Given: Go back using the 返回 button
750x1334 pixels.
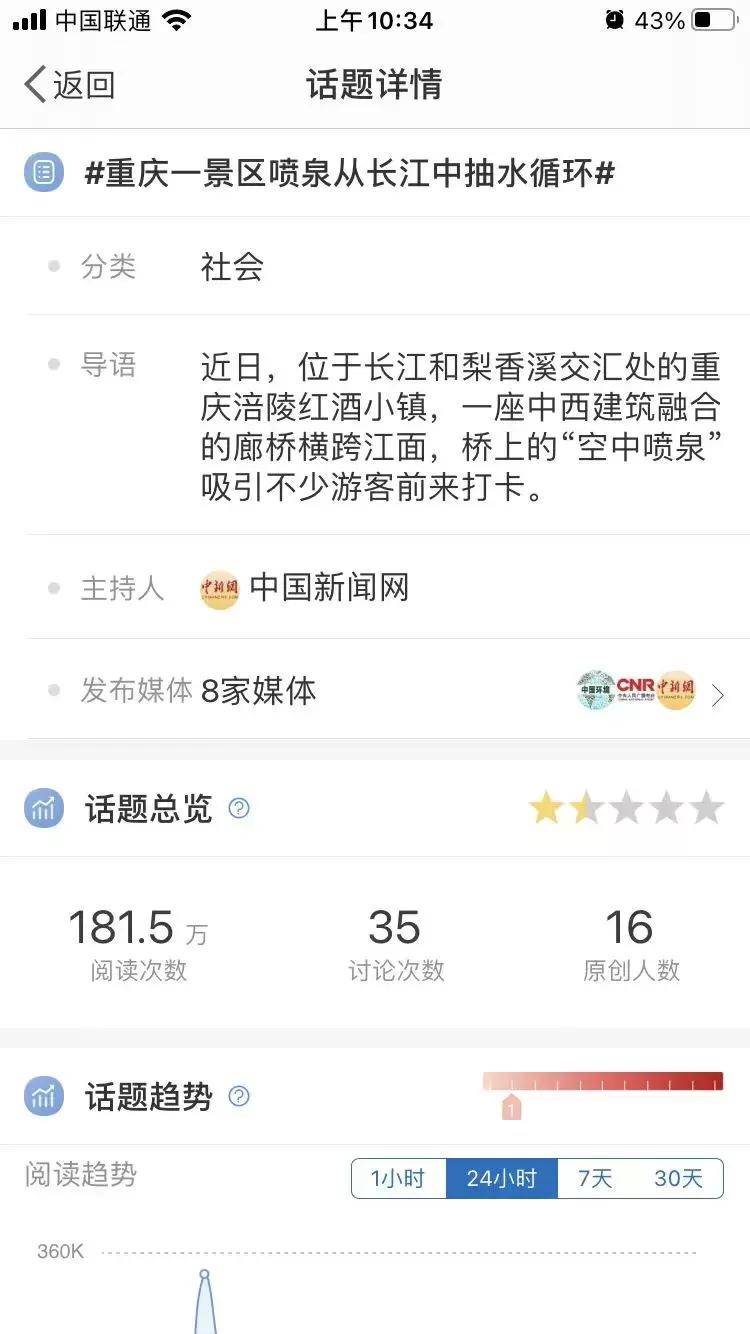Looking at the screenshot, I should [70, 85].
